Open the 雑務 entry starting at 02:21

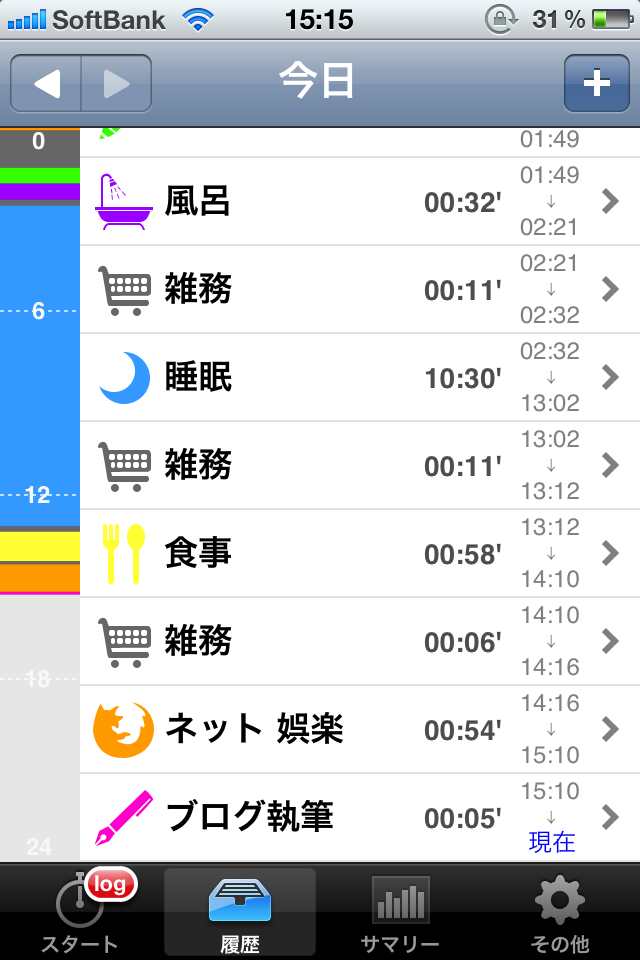point(358,290)
